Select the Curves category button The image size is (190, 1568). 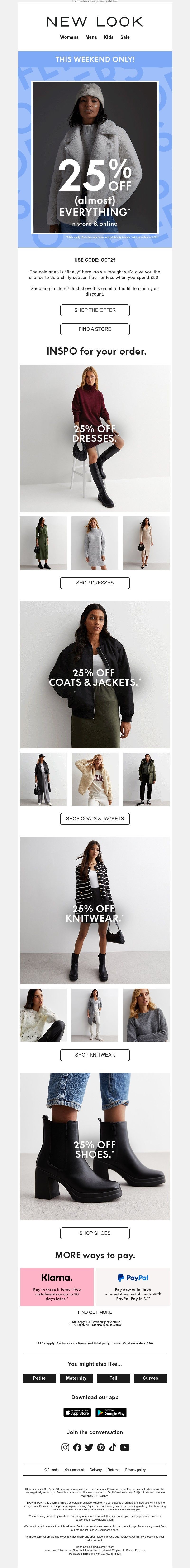point(150,1378)
